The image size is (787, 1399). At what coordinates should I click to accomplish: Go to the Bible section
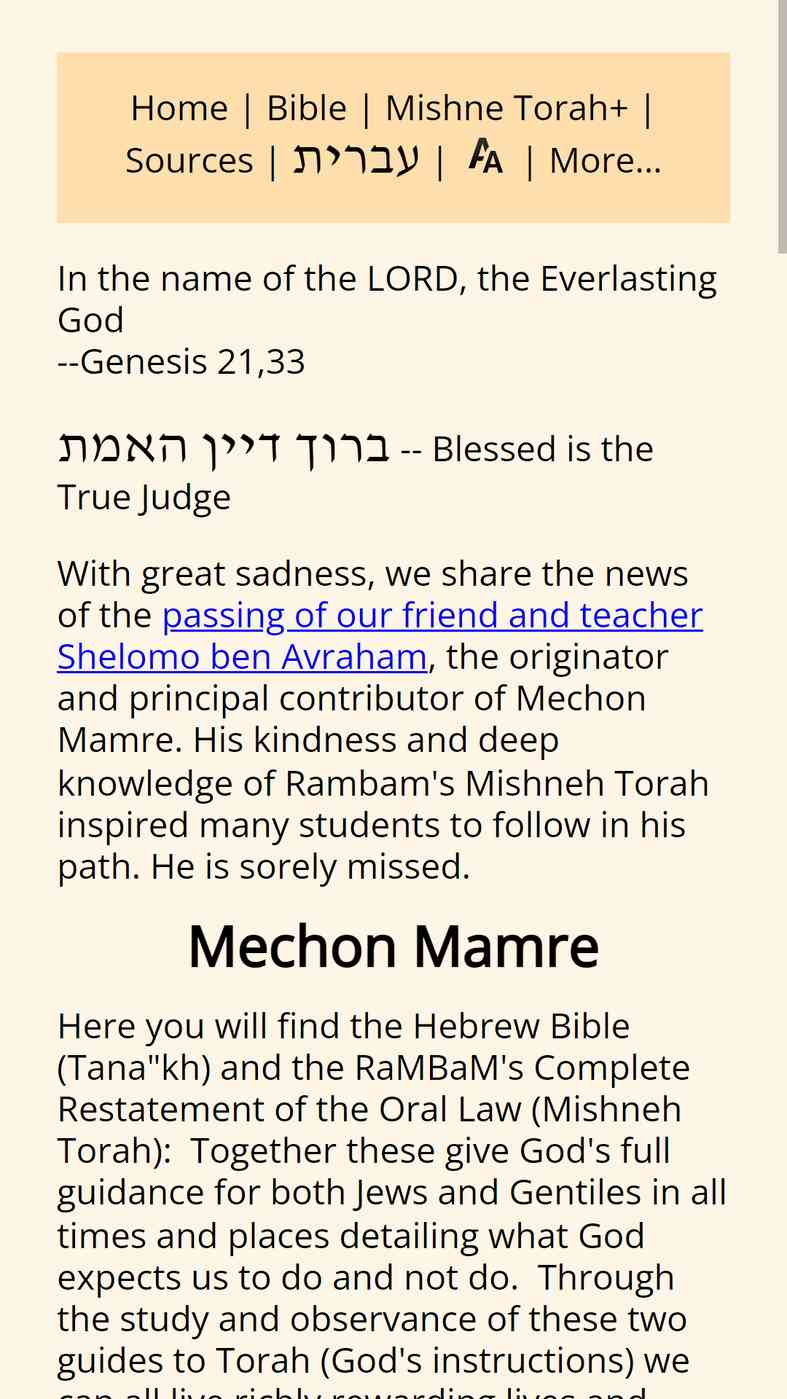306,108
